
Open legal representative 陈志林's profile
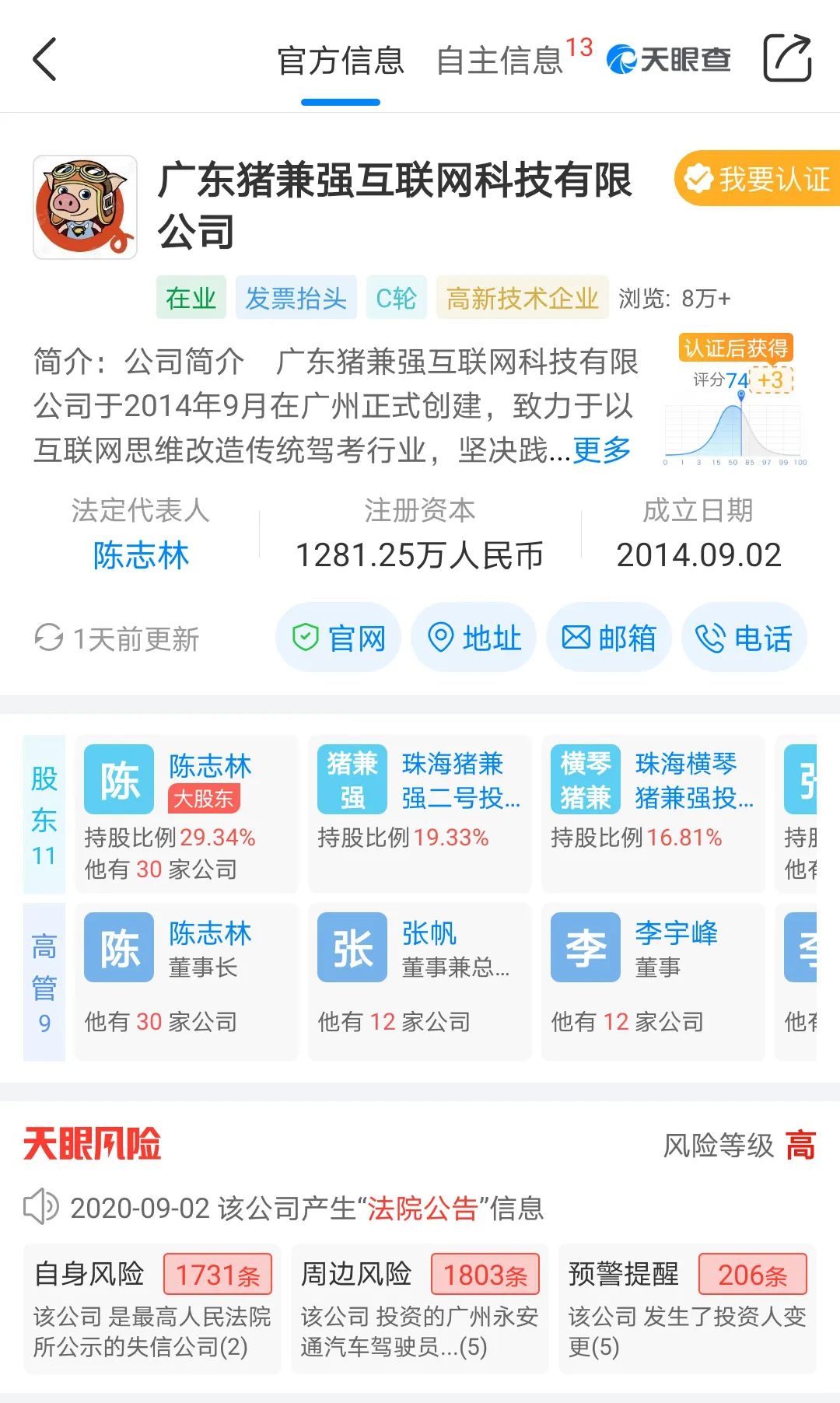(141, 555)
